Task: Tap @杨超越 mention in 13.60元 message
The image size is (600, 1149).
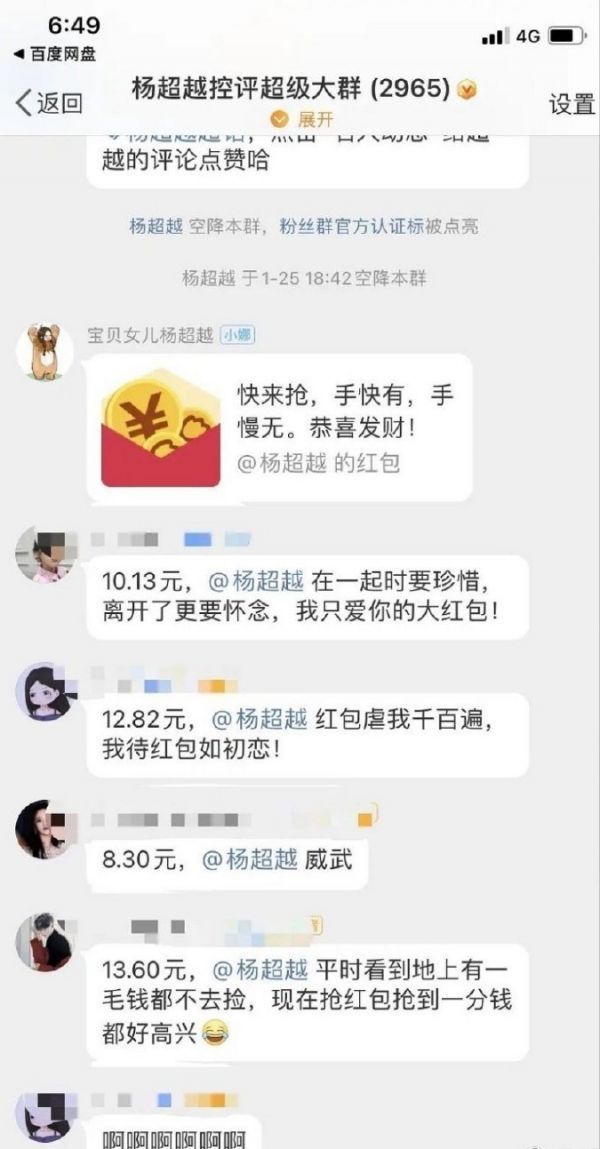Action: point(259,969)
